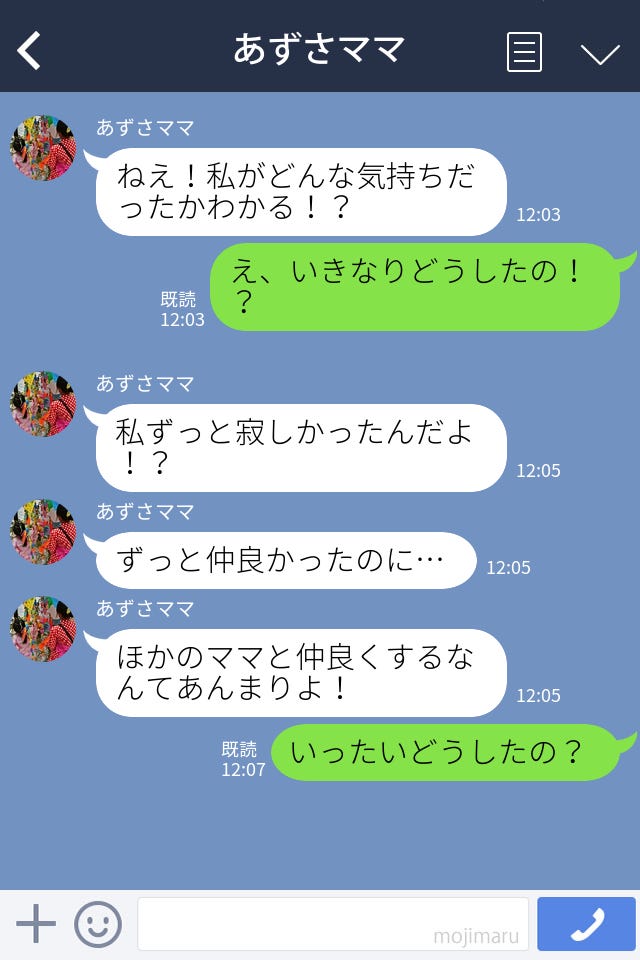Screen dimensions: 640x960
Task: Open the plus attachment menu
Action: click(x=36, y=924)
